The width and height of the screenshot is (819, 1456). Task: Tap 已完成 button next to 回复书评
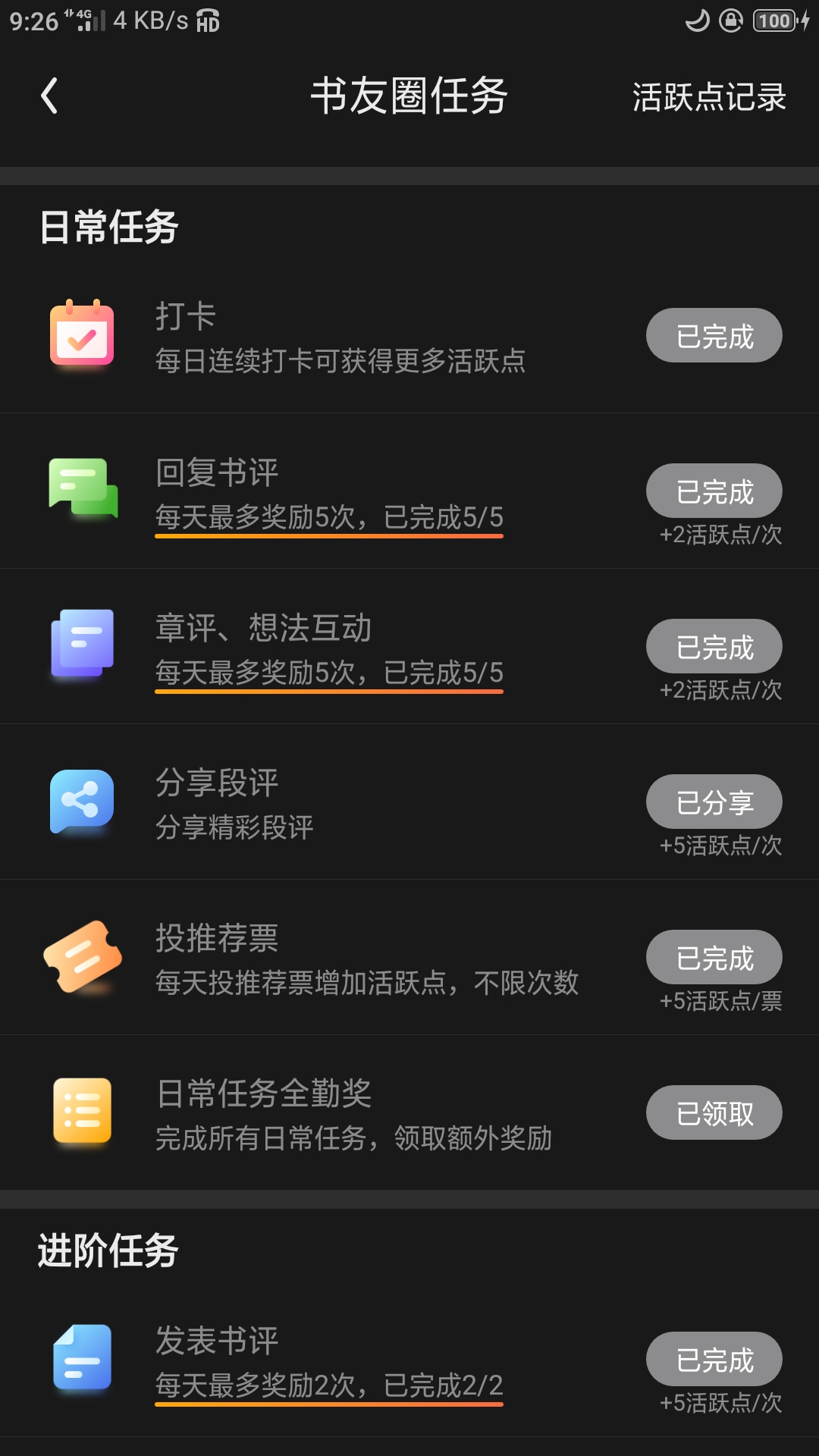tap(714, 491)
